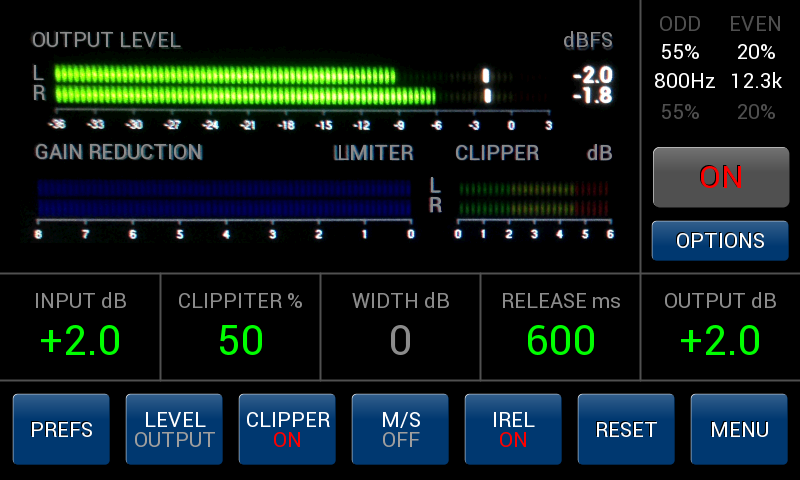
Task: Toggle the IREL ON button
Action: click(513, 430)
